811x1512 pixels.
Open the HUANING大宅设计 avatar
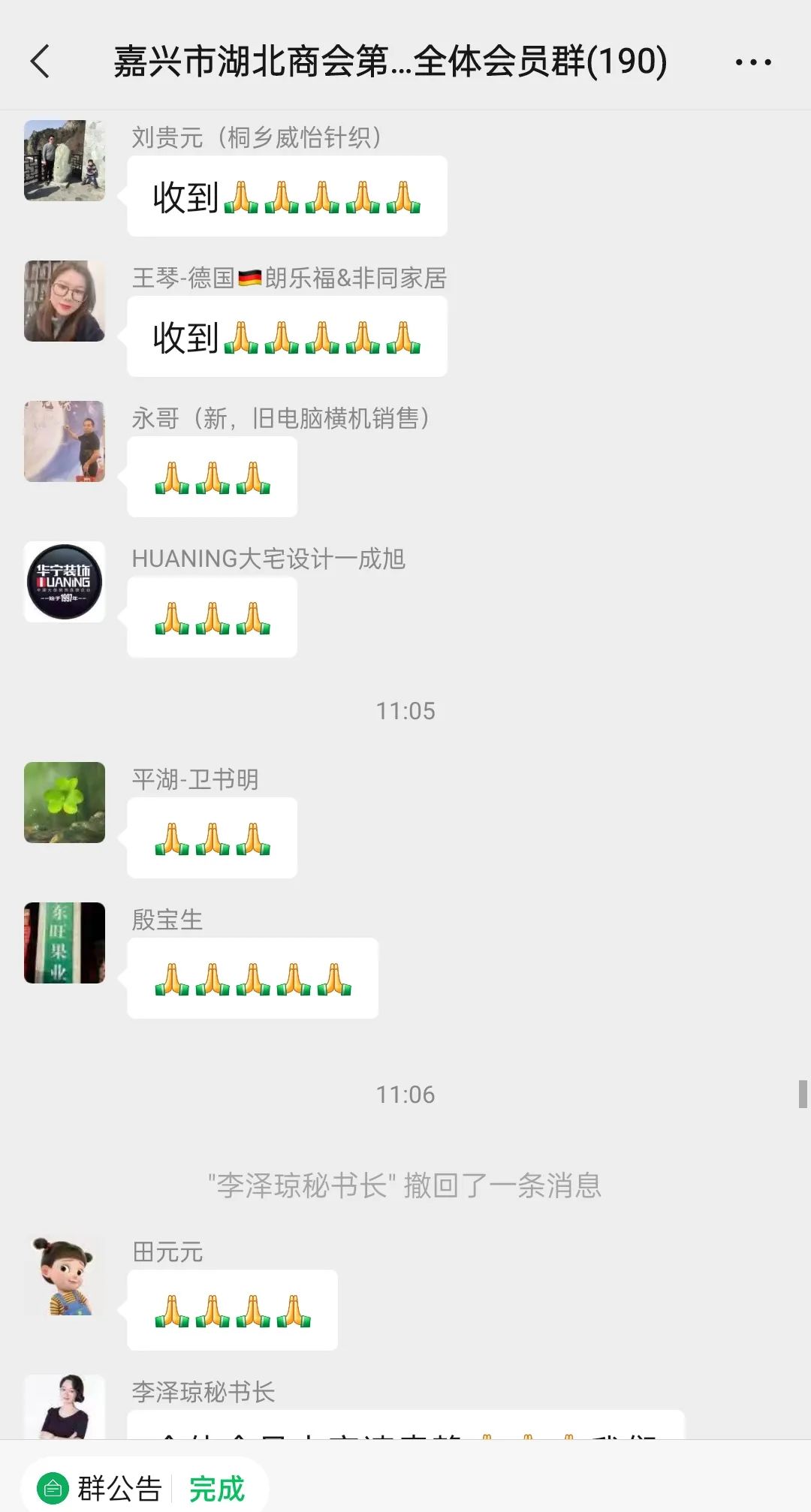click(x=65, y=582)
